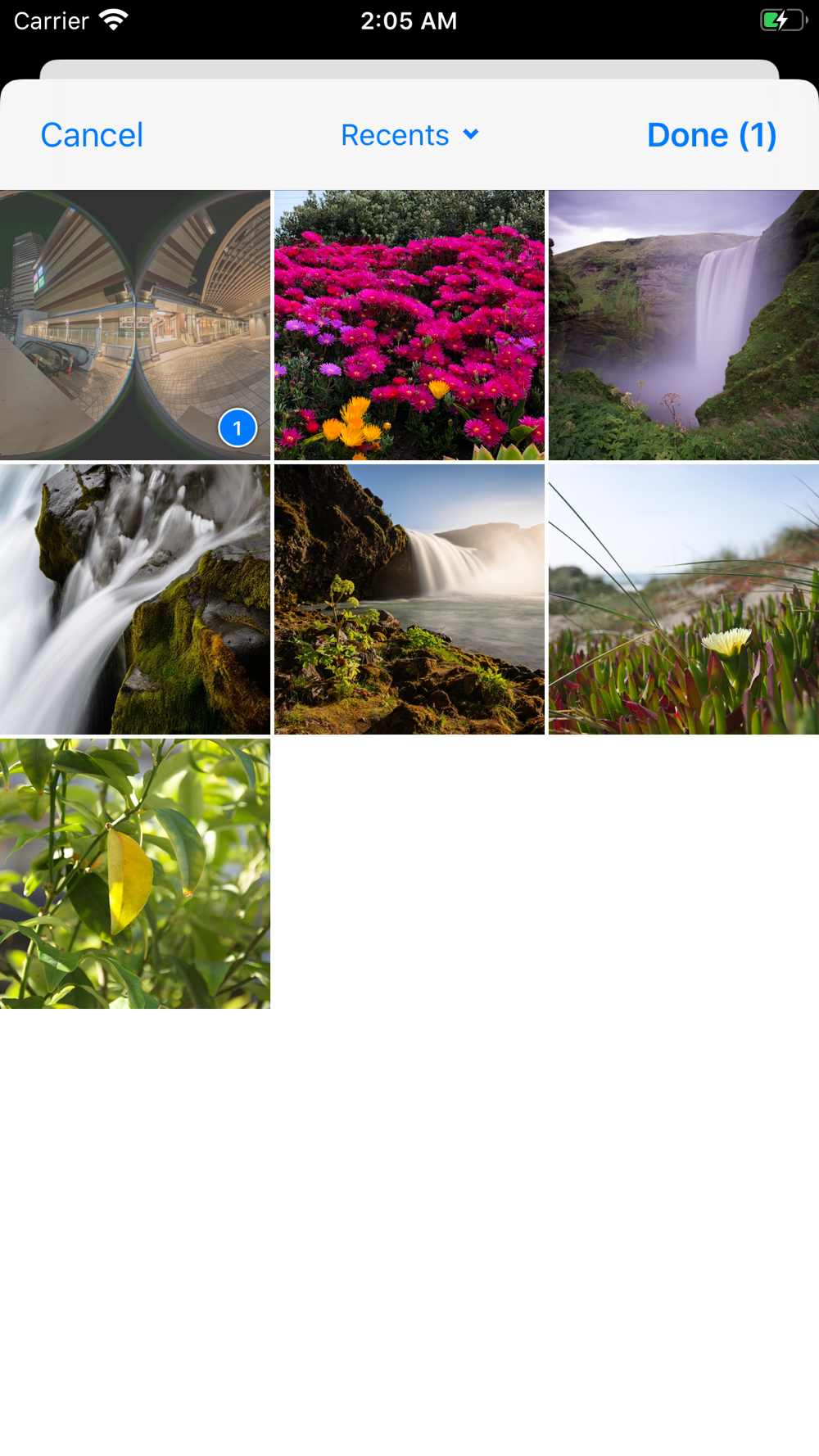
Task: Select the tall waterfall with green cliffs
Action: tap(684, 325)
